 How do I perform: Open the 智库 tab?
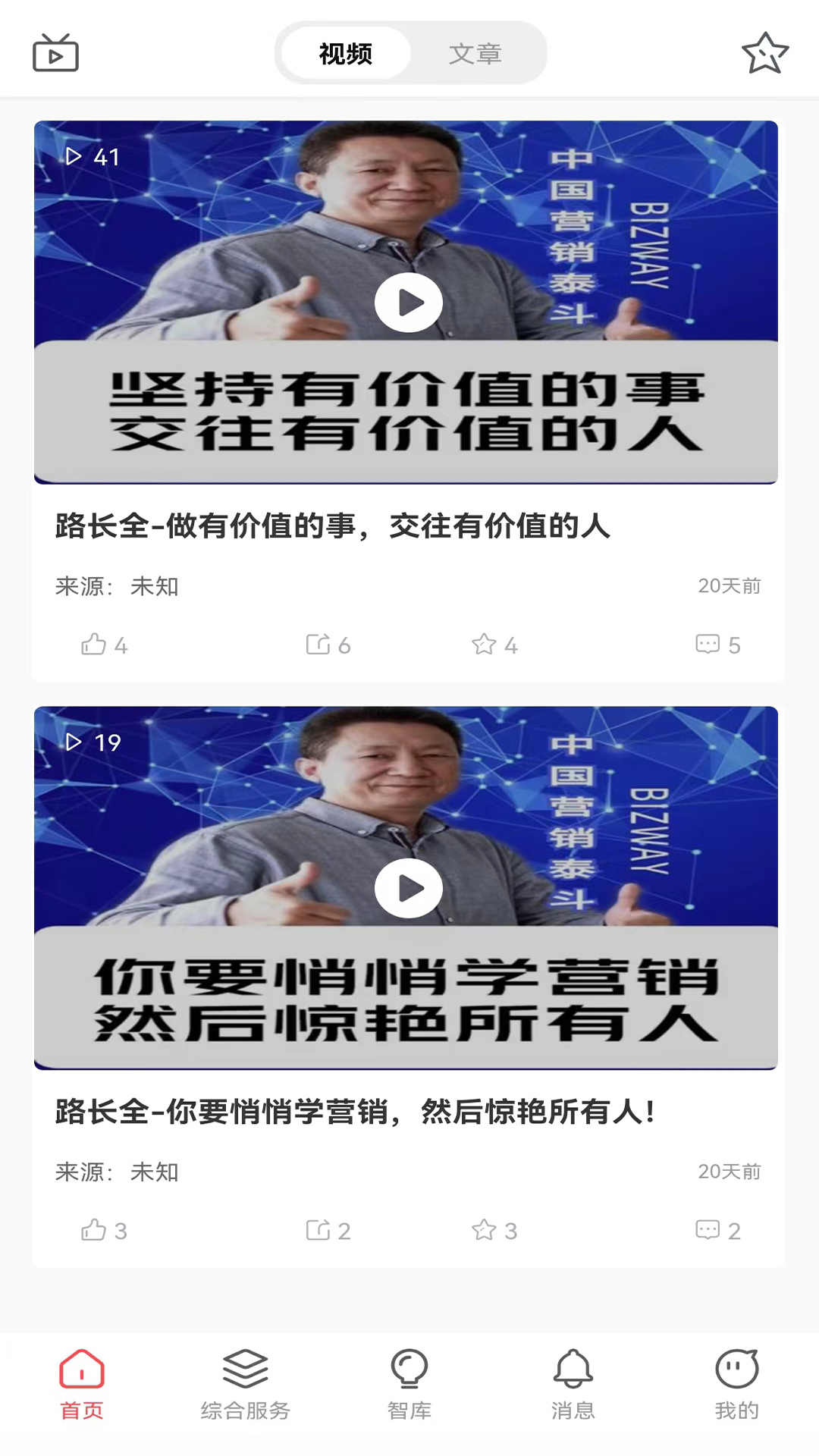(x=409, y=1385)
